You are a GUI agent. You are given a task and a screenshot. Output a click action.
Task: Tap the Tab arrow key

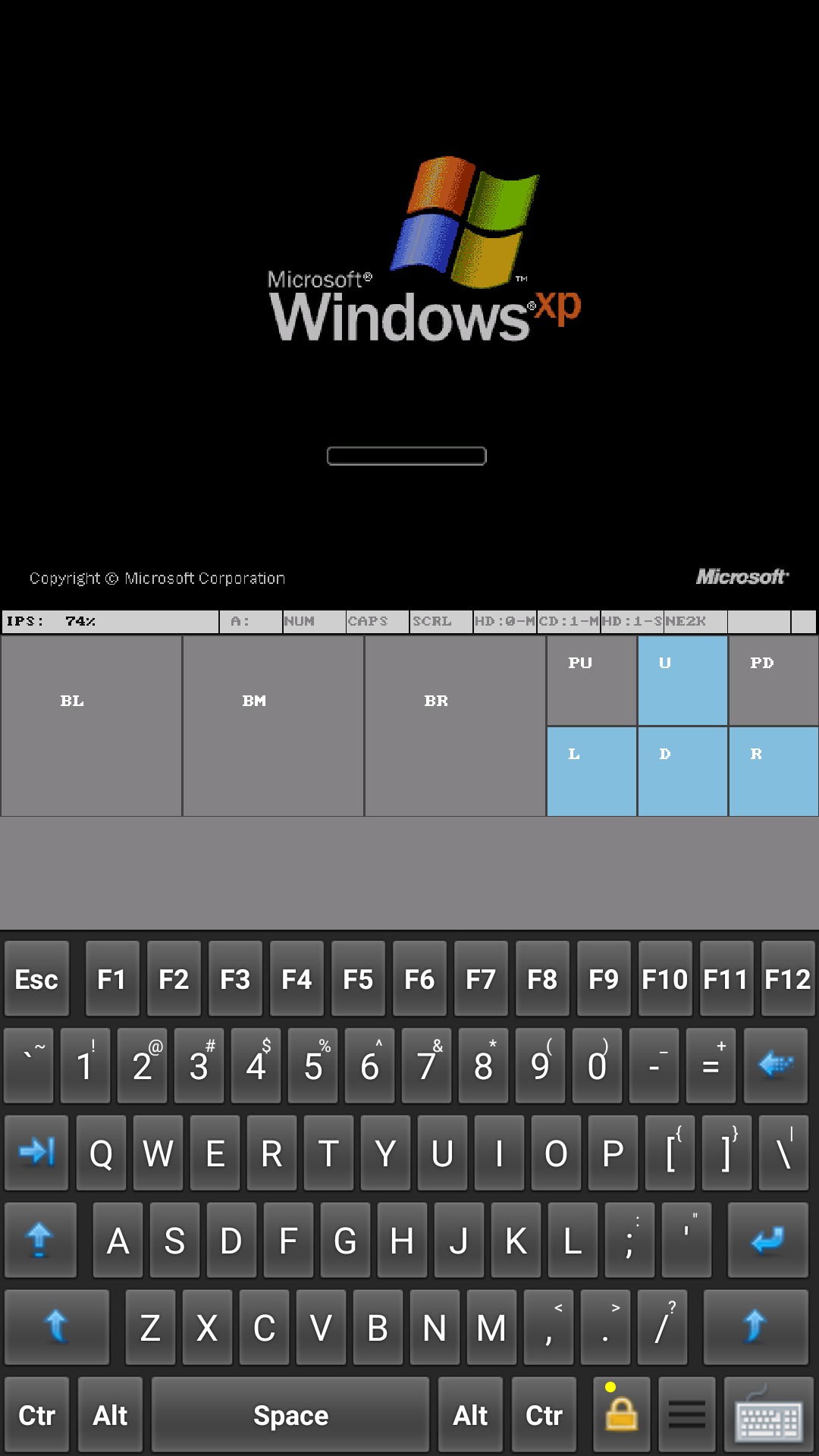36,1153
